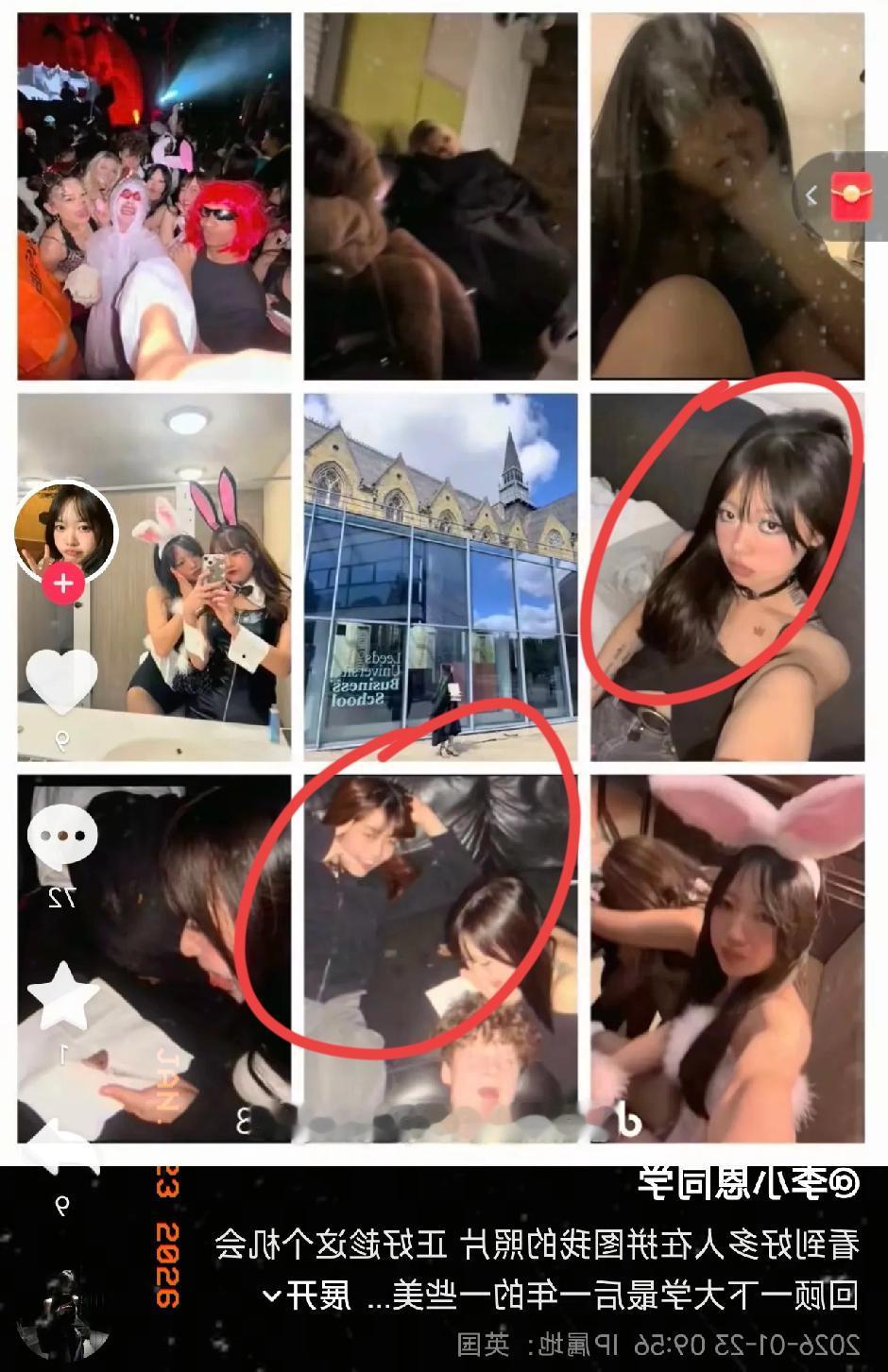The height and width of the screenshot is (1372, 888).
Task: Collapse the red envelope widget with the chevron
Action: (810, 195)
